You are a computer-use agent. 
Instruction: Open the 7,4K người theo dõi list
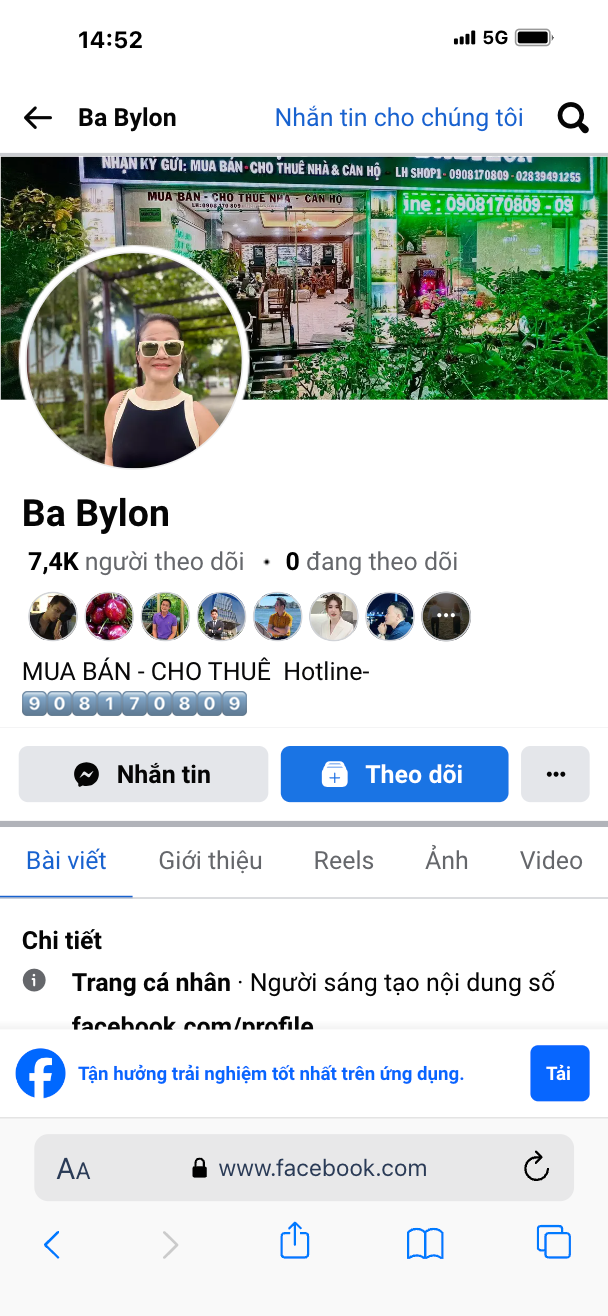136,562
